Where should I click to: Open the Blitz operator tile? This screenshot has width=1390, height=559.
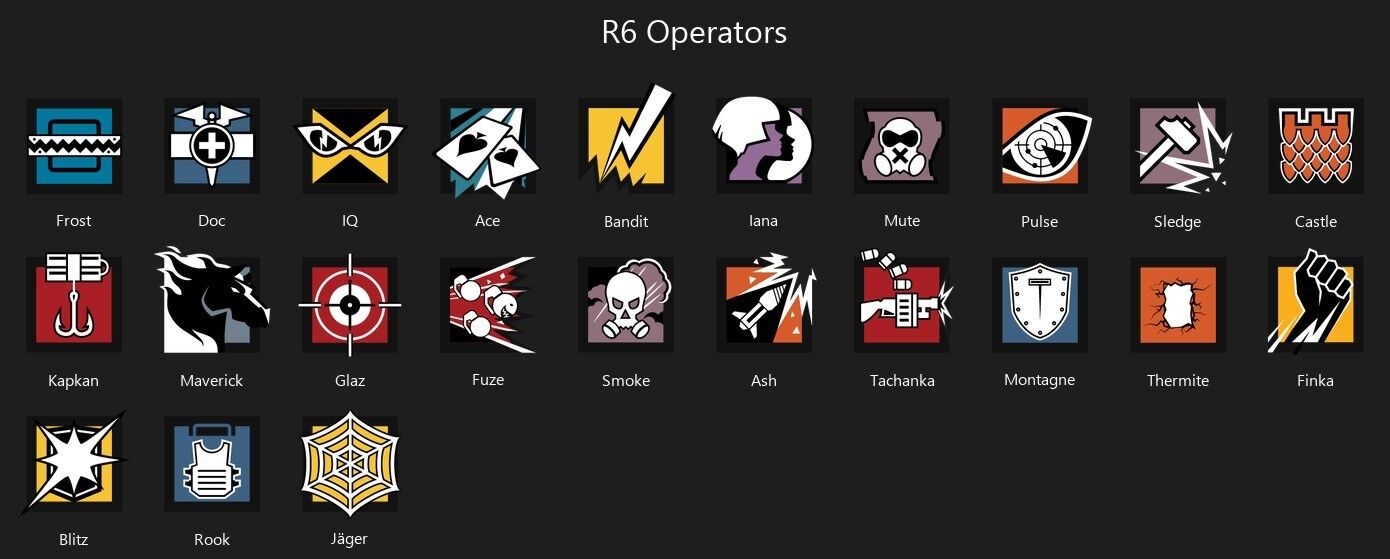pos(74,464)
